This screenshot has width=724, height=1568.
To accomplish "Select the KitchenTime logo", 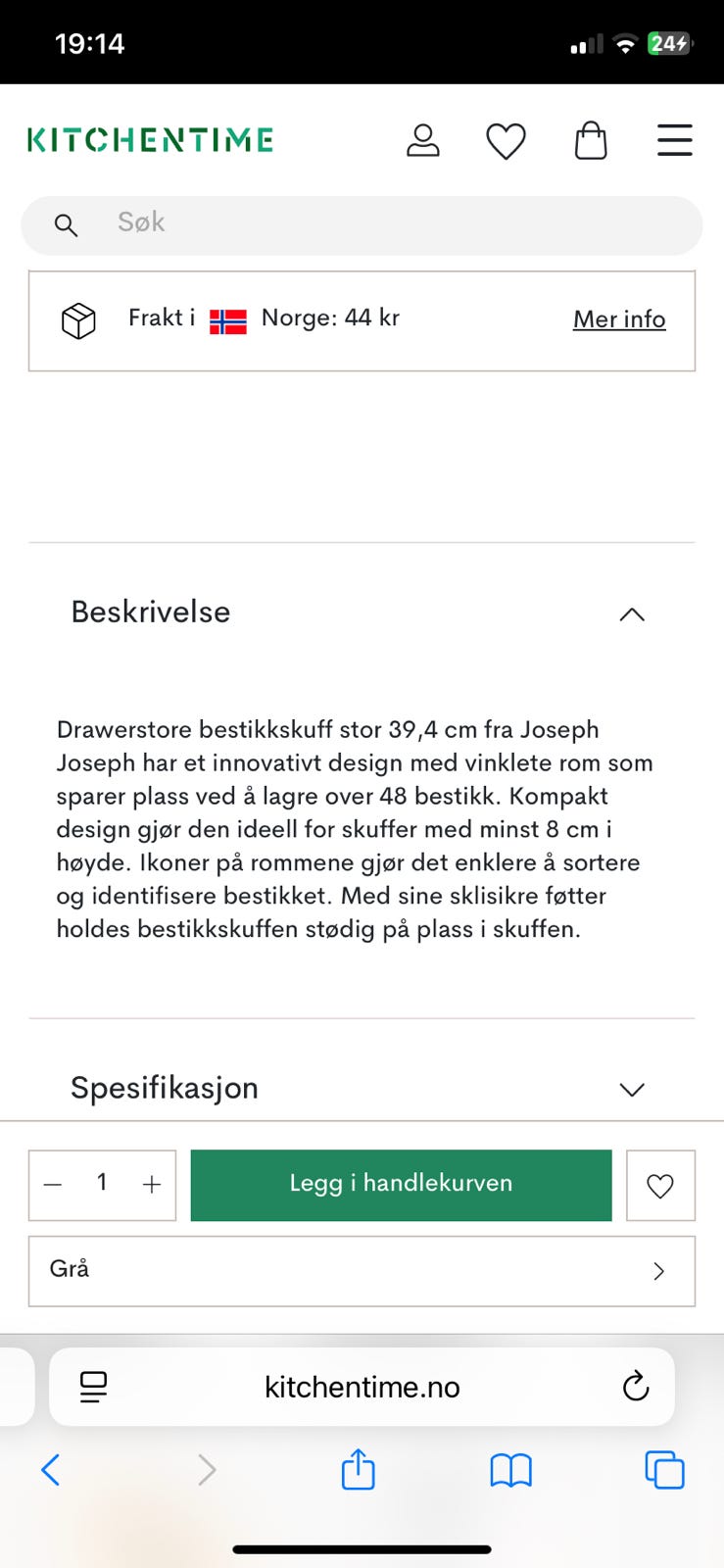I will click(149, 139).
